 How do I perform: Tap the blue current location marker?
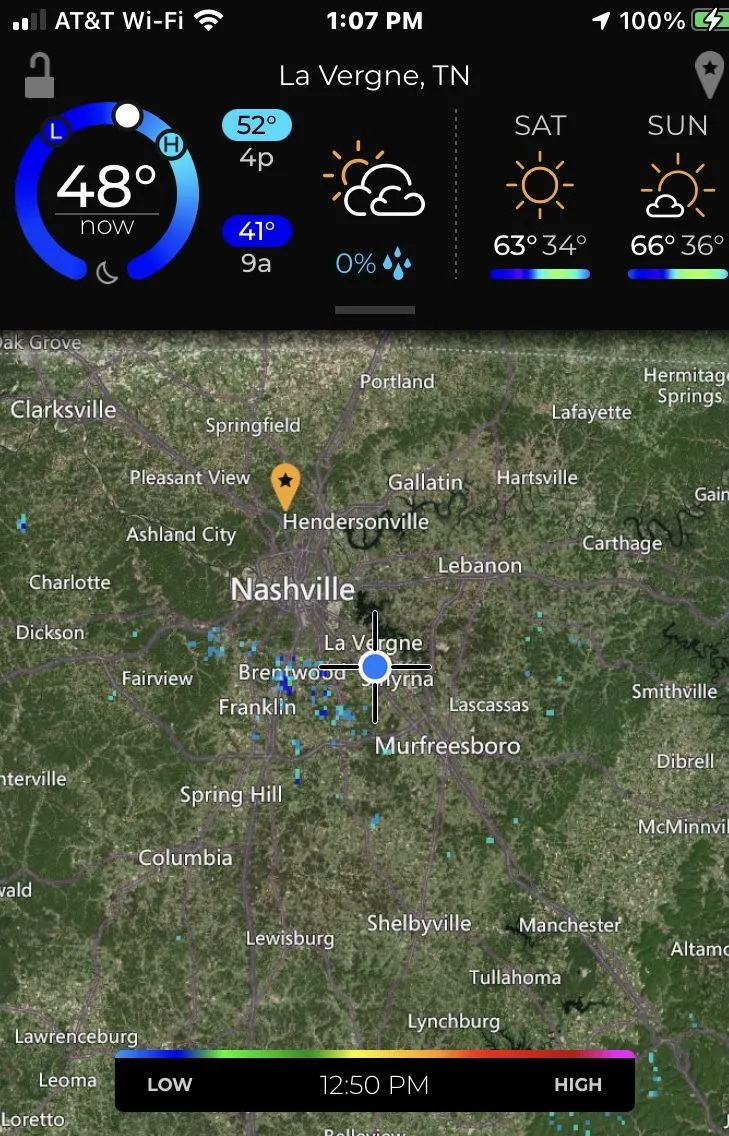point(375,666)
